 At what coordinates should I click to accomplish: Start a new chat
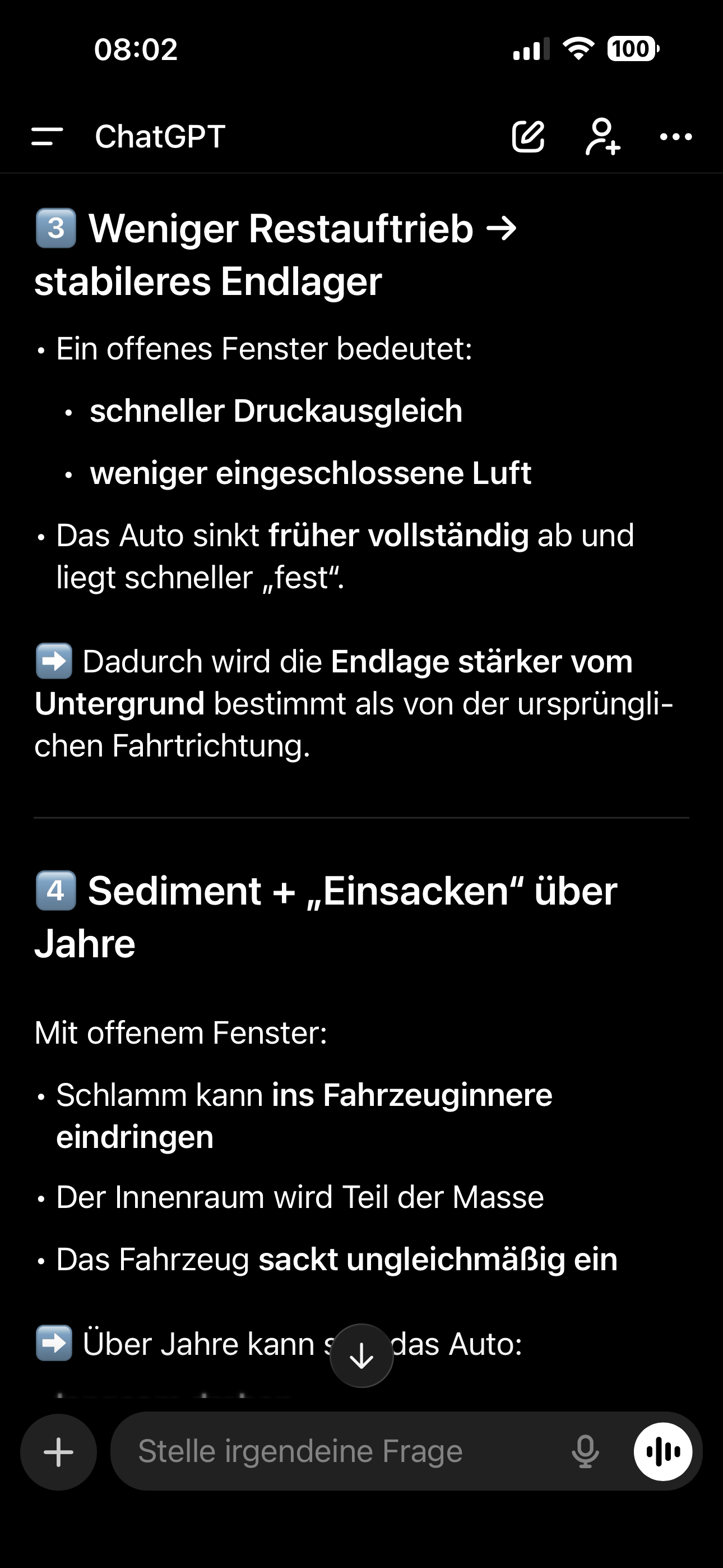pos(527,136)
